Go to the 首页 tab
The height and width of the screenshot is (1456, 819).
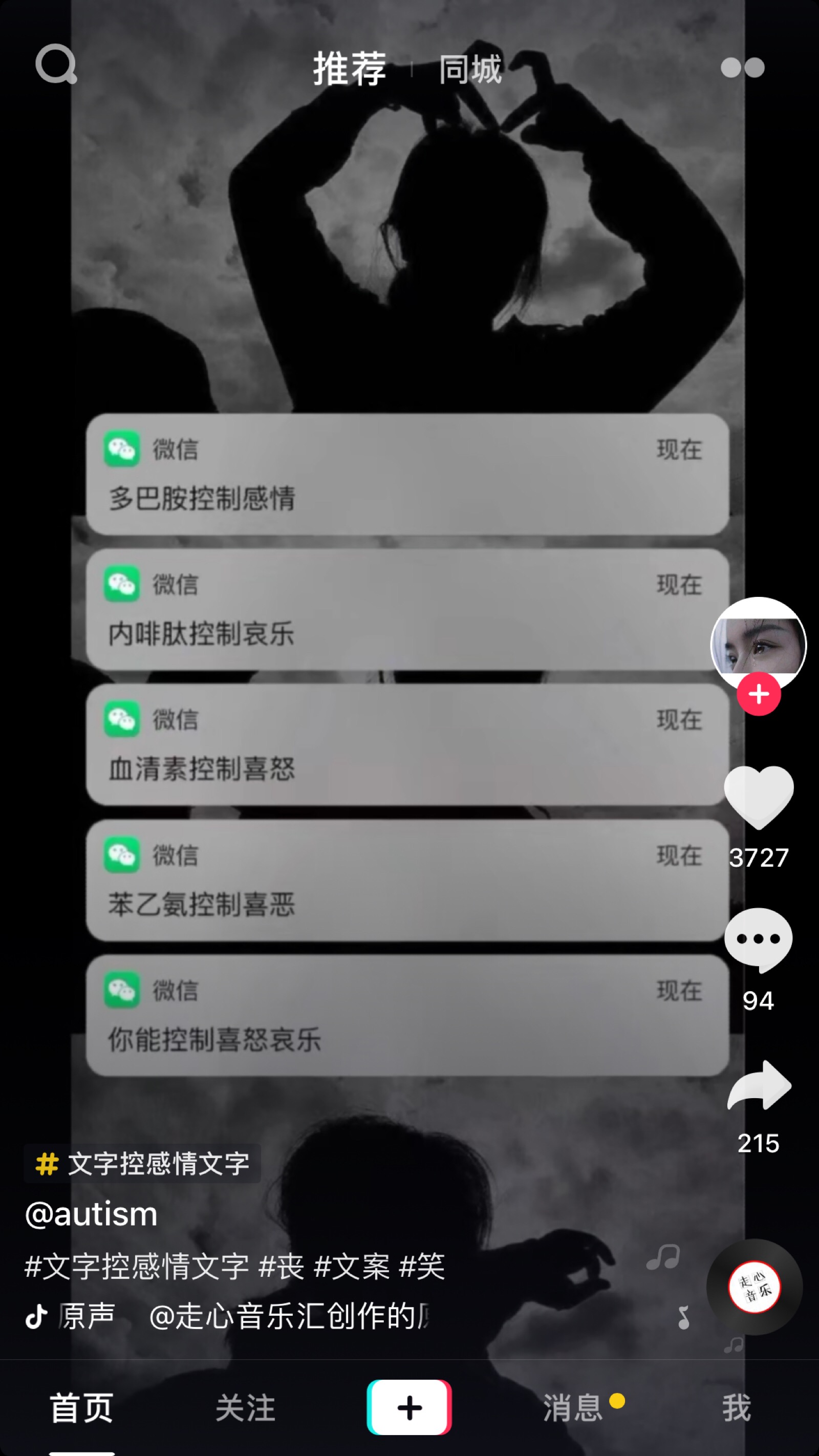coord(82,1407)
